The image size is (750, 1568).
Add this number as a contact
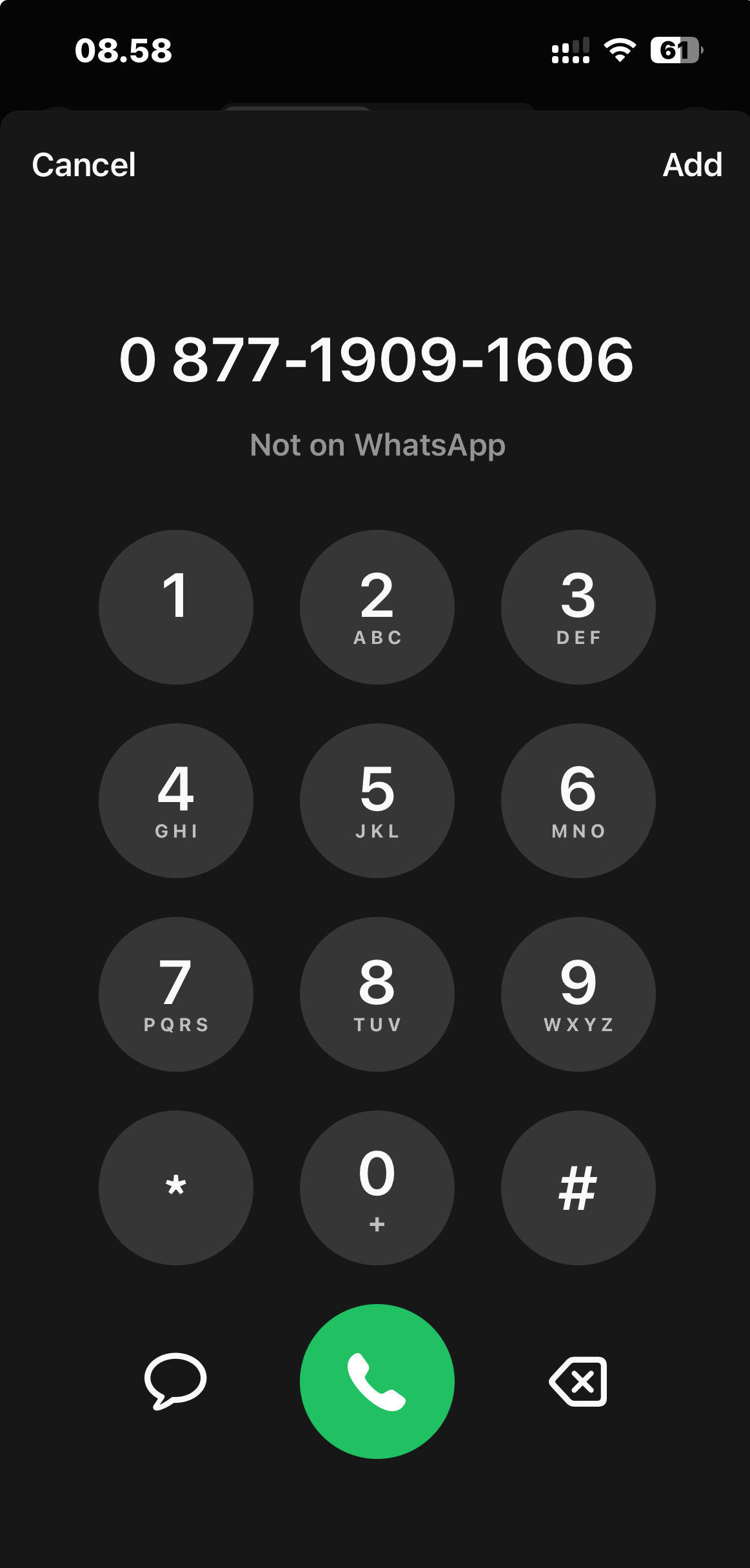pos(692,165)
